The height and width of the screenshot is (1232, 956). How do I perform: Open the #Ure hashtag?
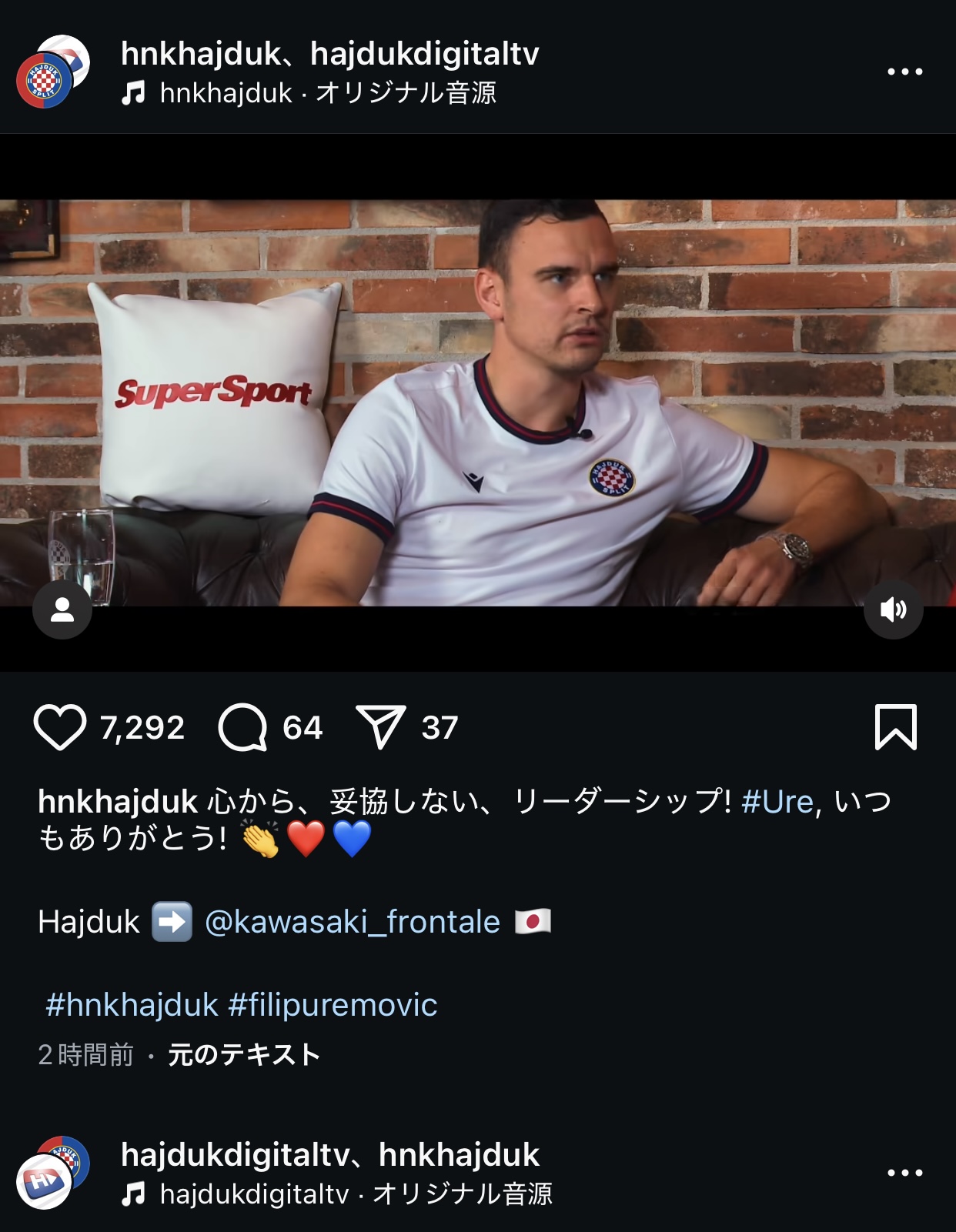[x=777, y=802]
